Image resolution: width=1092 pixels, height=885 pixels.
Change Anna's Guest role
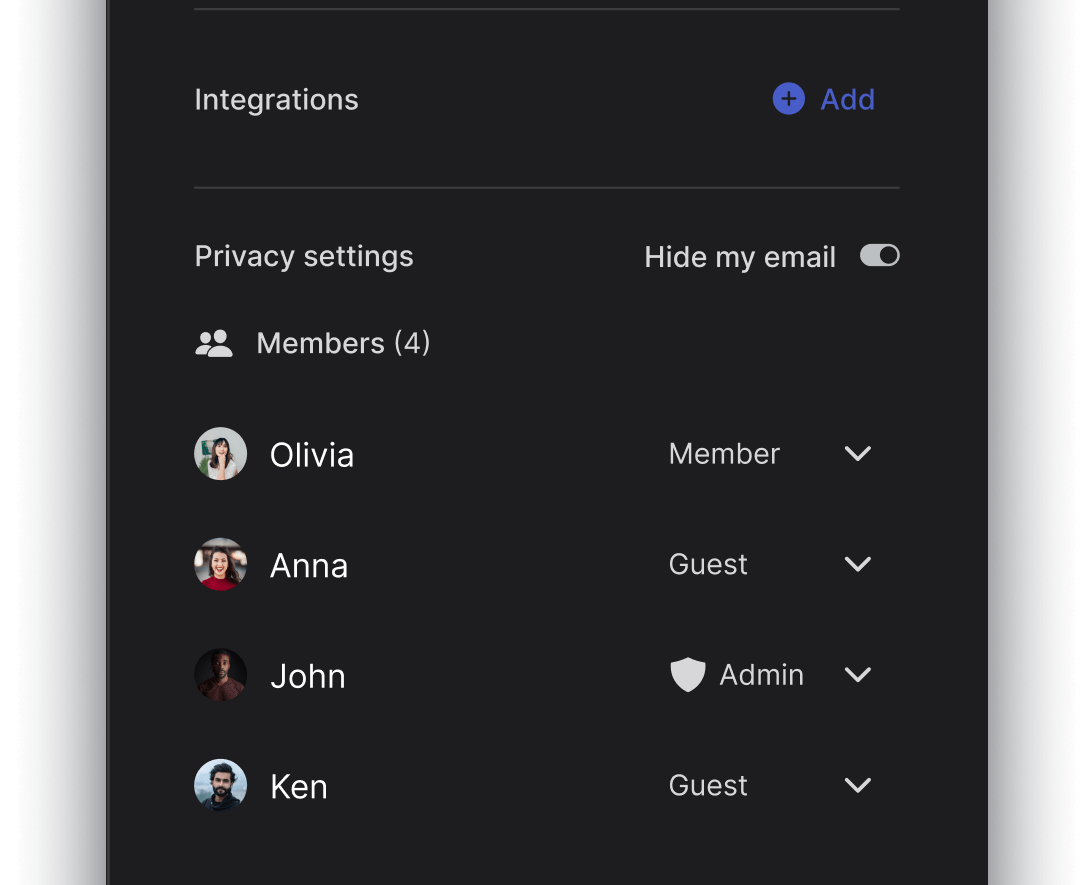pos(857,565)
